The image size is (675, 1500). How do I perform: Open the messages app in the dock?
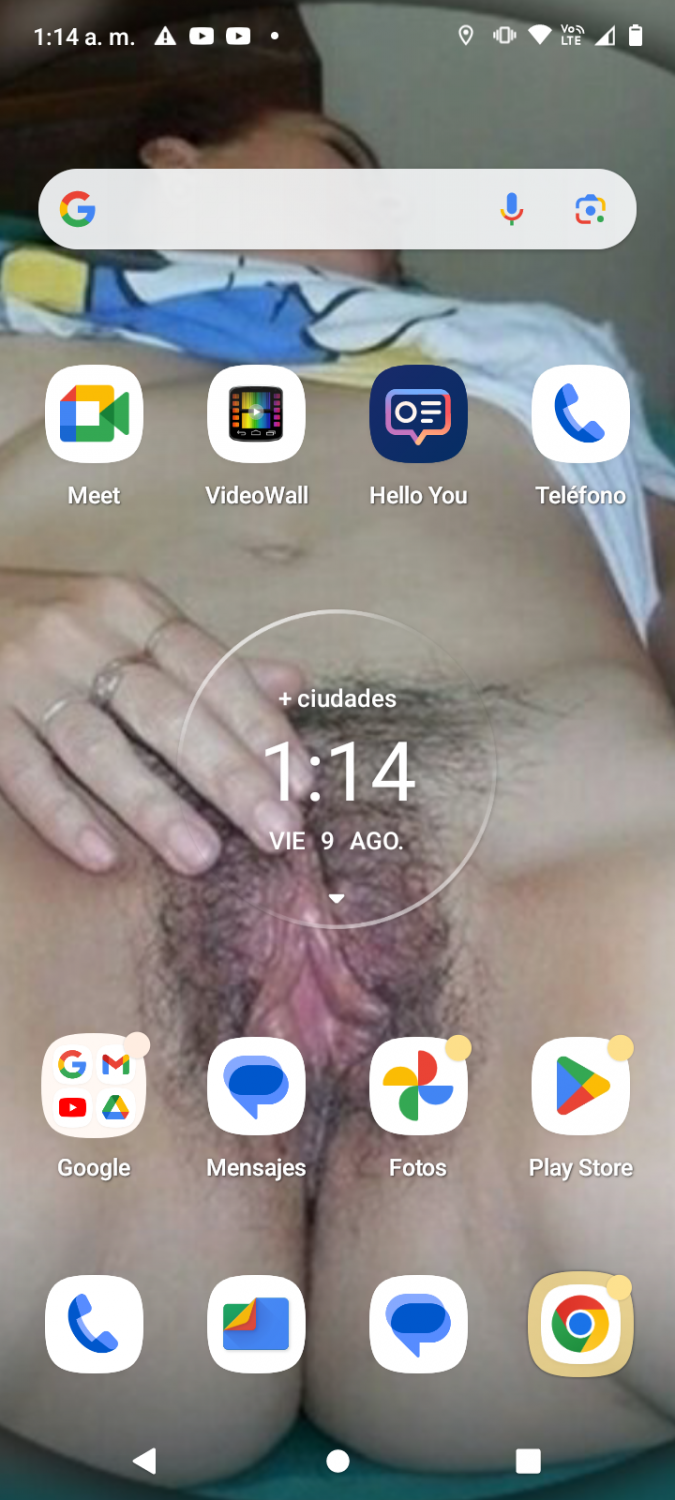[418, 1324]
